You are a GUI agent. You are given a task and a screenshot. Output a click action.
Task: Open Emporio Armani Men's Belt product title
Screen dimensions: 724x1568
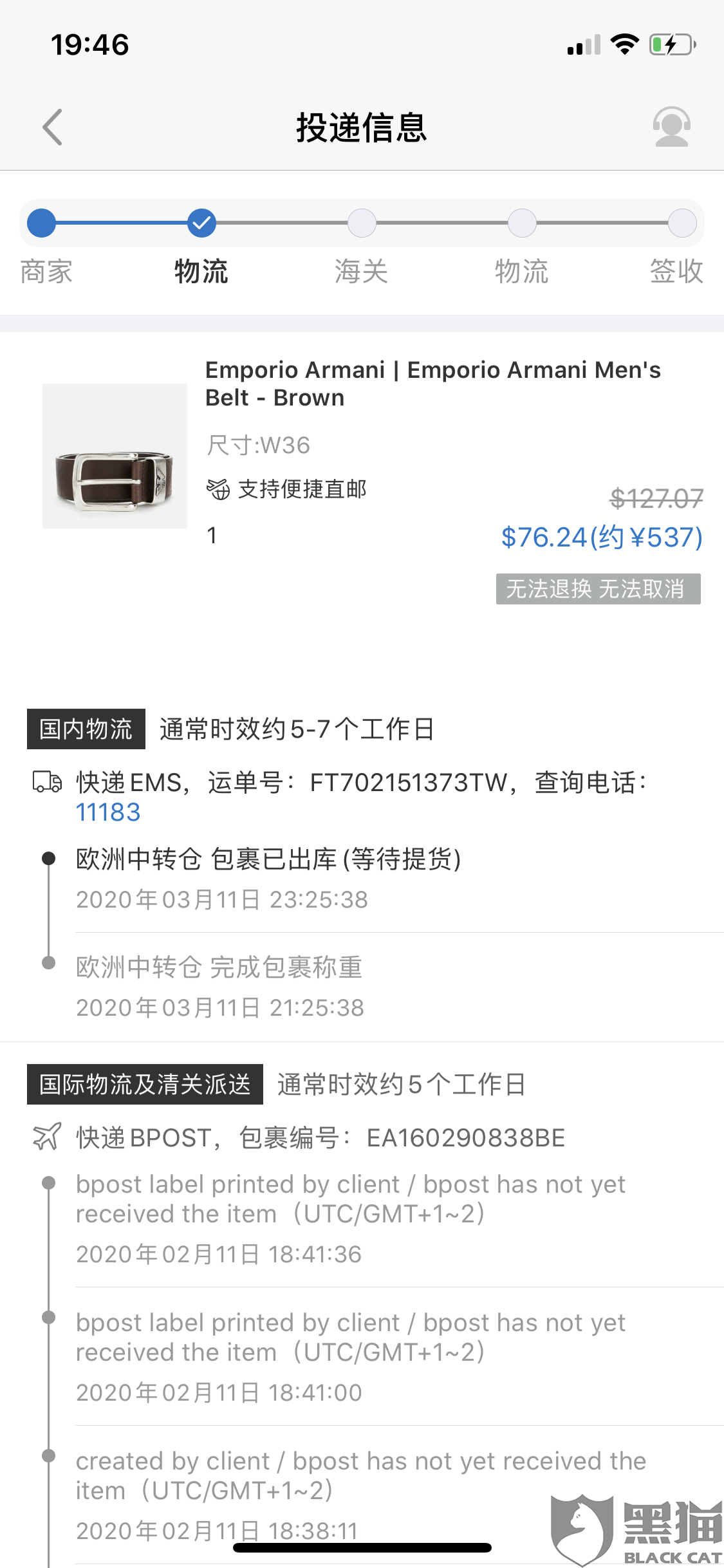432,384
